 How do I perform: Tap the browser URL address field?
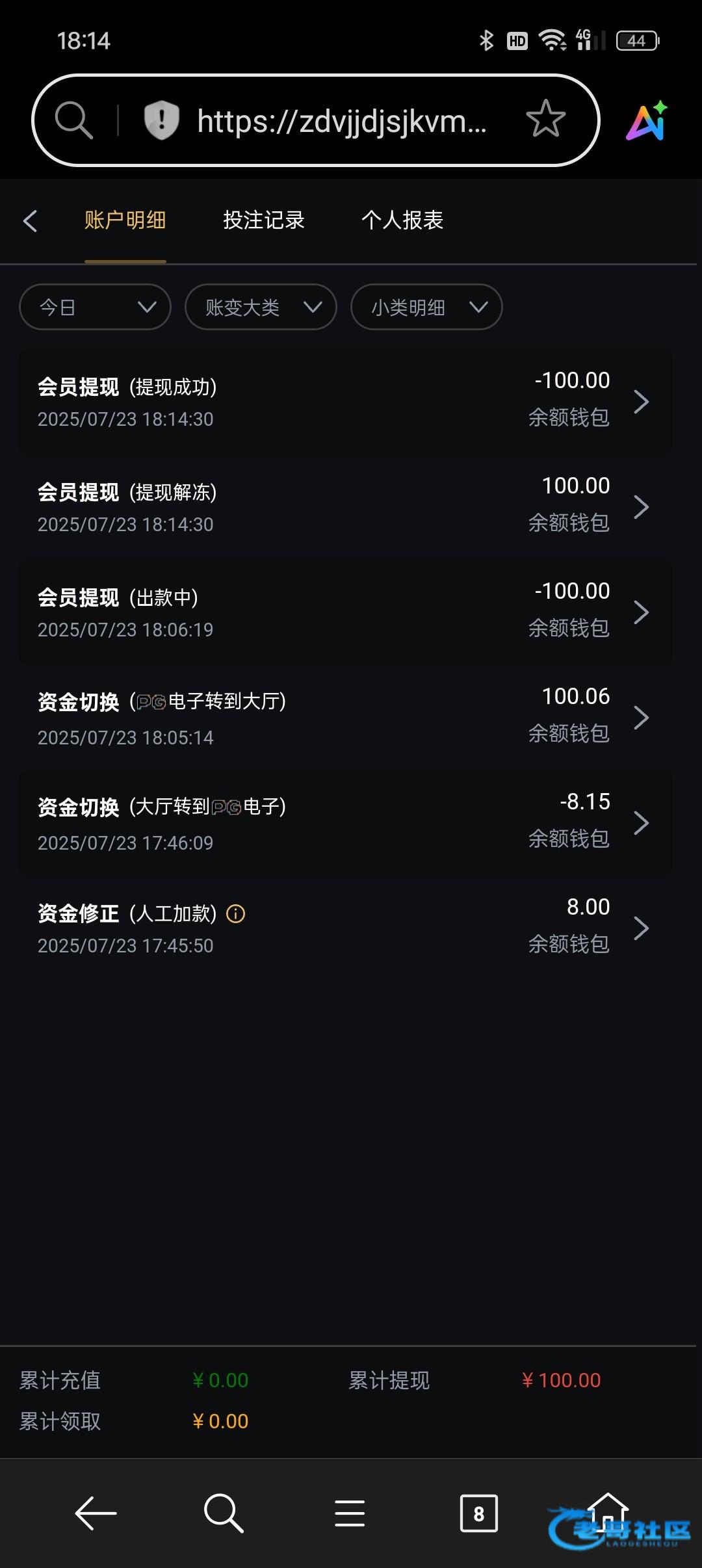[x=342, y=121]
